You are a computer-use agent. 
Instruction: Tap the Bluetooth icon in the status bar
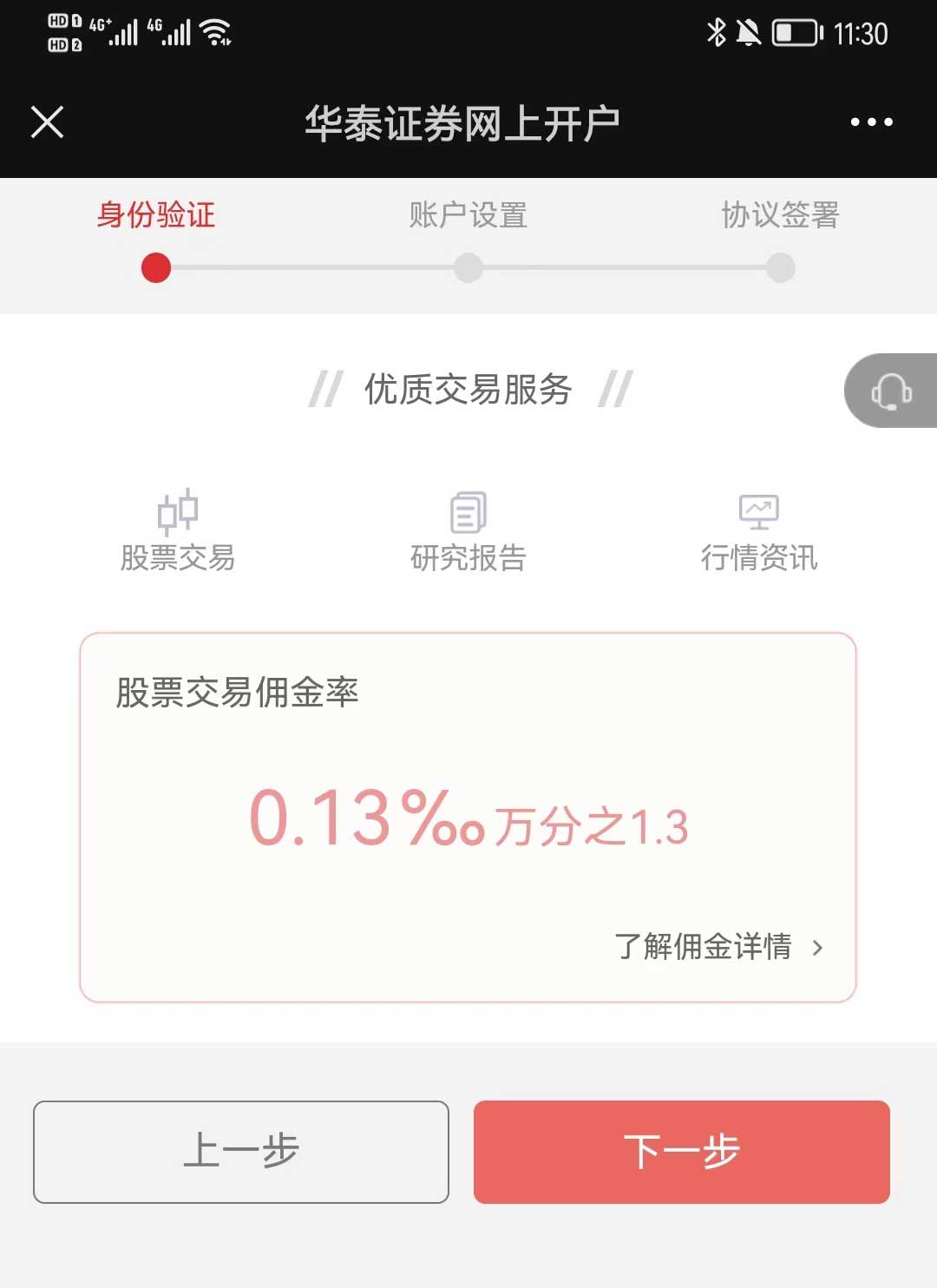717,33
